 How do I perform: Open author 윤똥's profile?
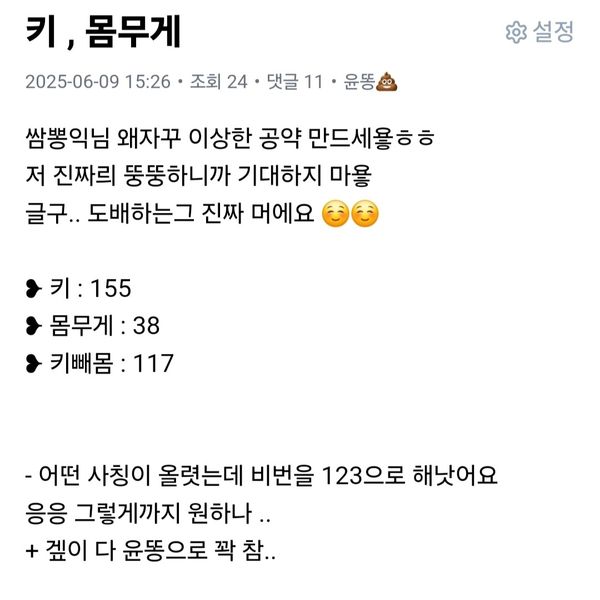pos(371,82)
